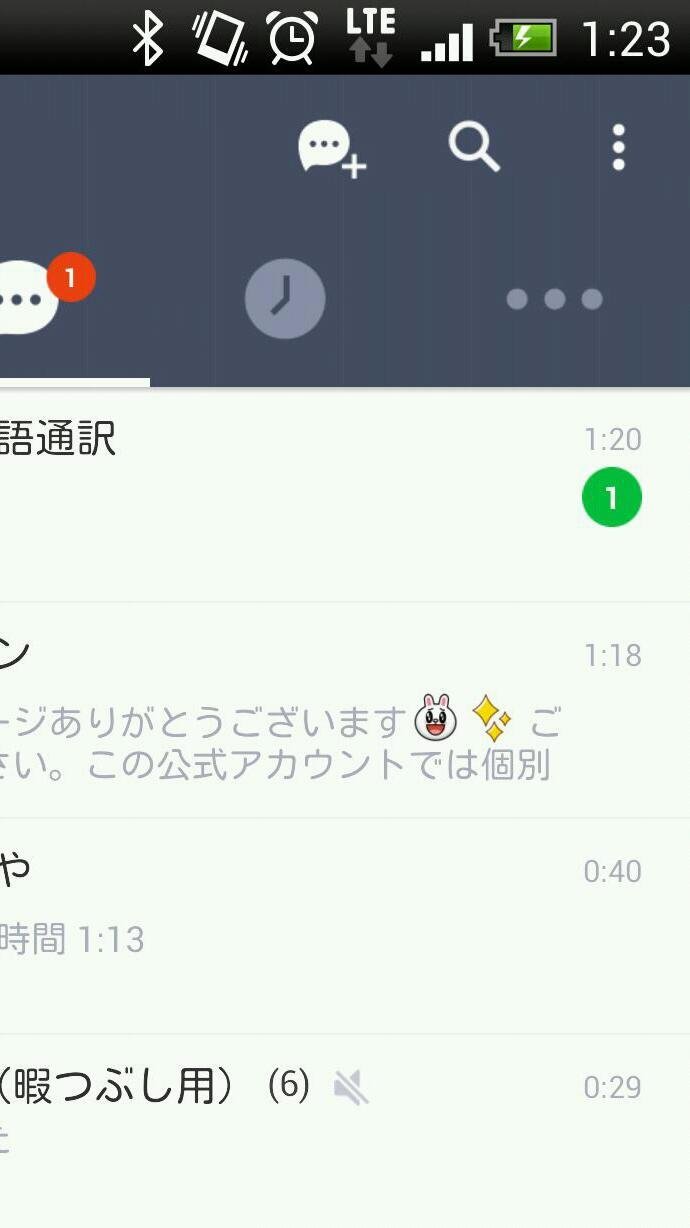Open the official account chat from 1:18
The width and height of the screenshot is (690, 1228).
click(x=300, y=710)
